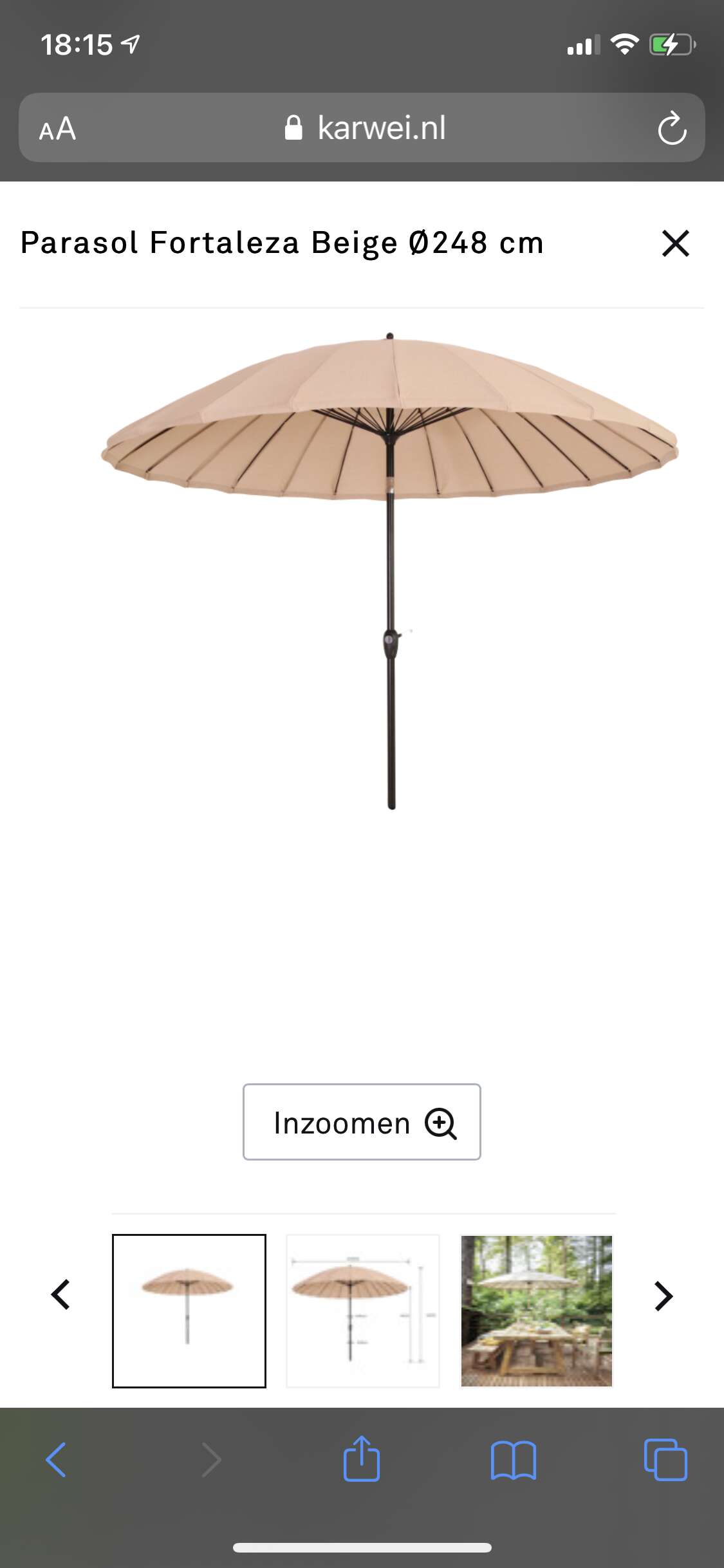Open the AA reader options

(57, 129)
